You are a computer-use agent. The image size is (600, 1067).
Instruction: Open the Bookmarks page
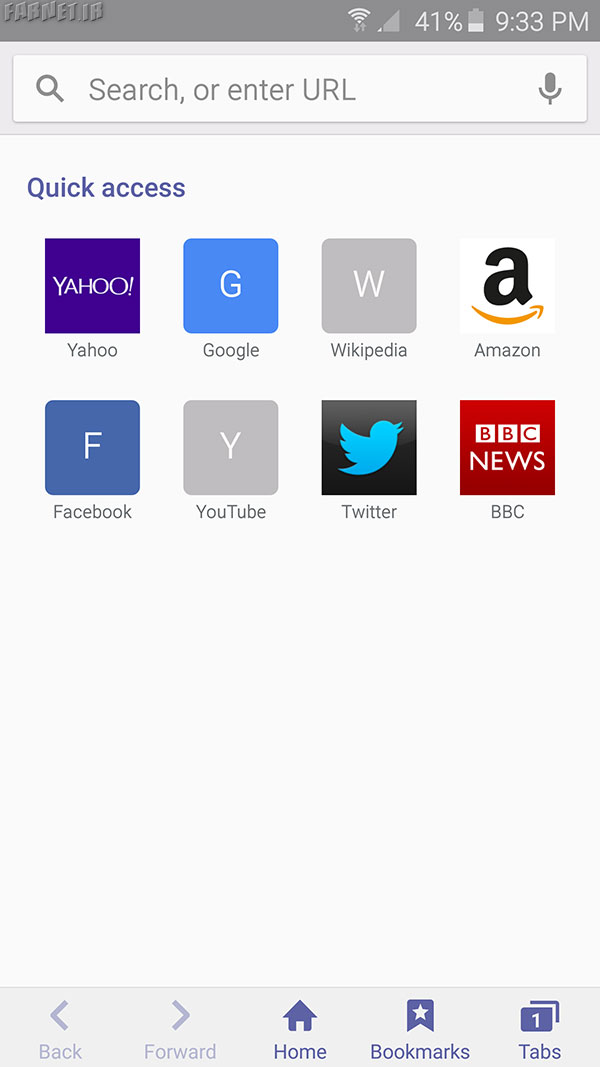click(420, 1029)
